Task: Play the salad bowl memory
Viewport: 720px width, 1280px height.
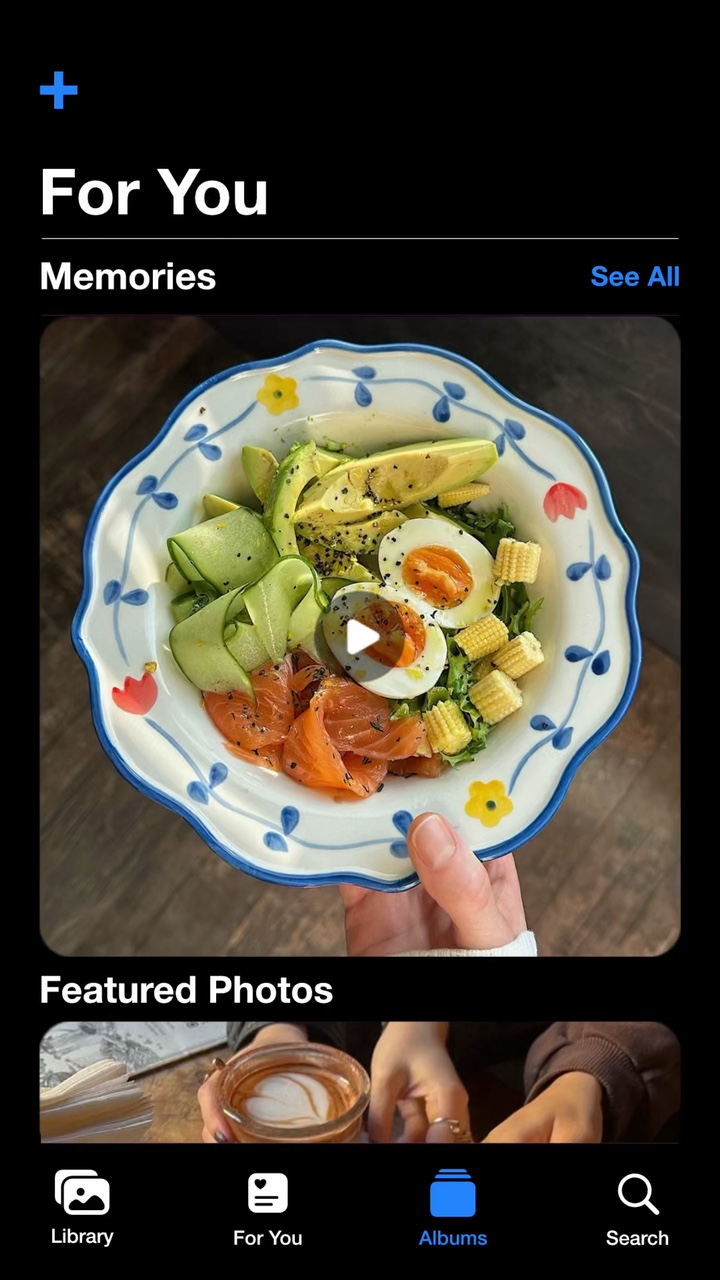Action: [x=361, y=636]
